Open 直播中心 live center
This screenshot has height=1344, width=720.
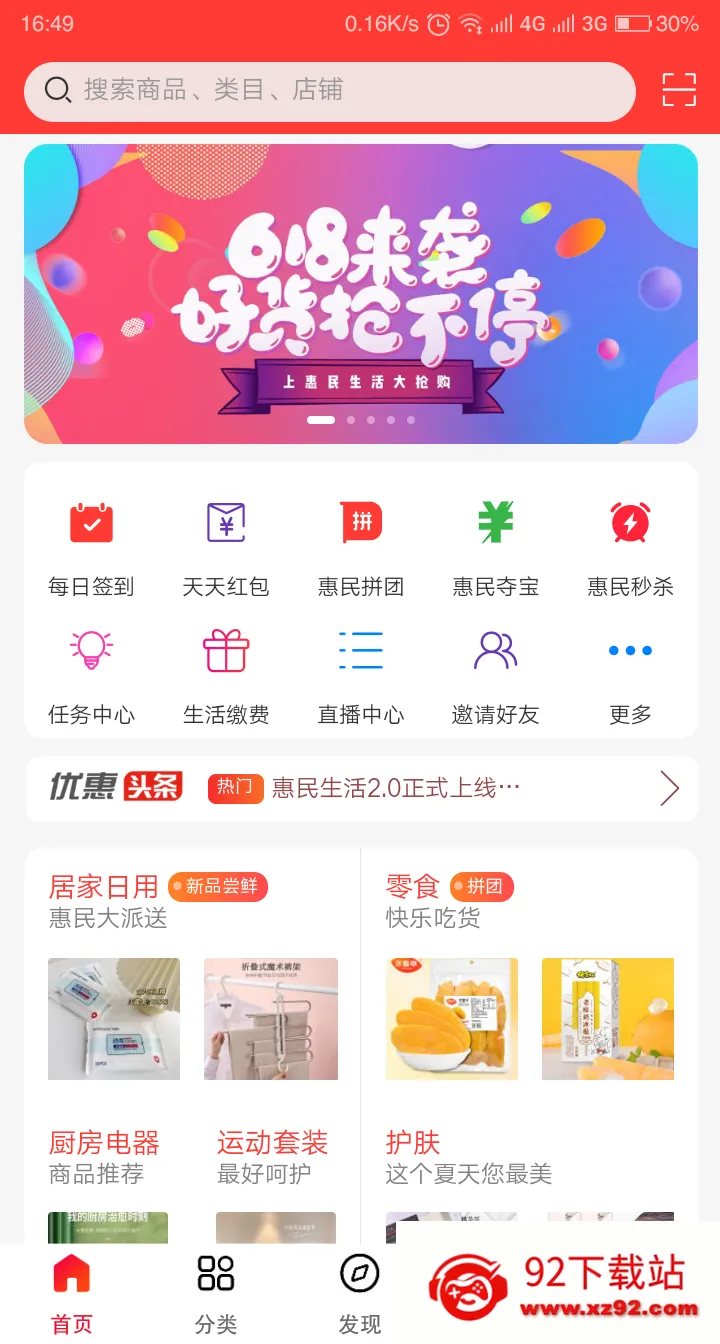[x=361, y=674]
